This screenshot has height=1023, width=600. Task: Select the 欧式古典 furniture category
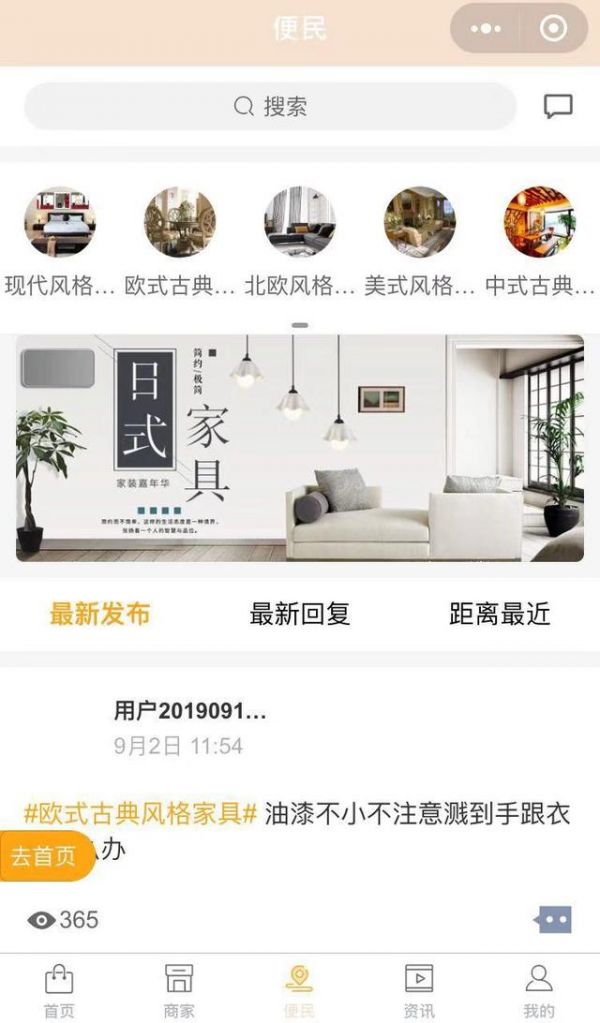[x=180, y=242]
